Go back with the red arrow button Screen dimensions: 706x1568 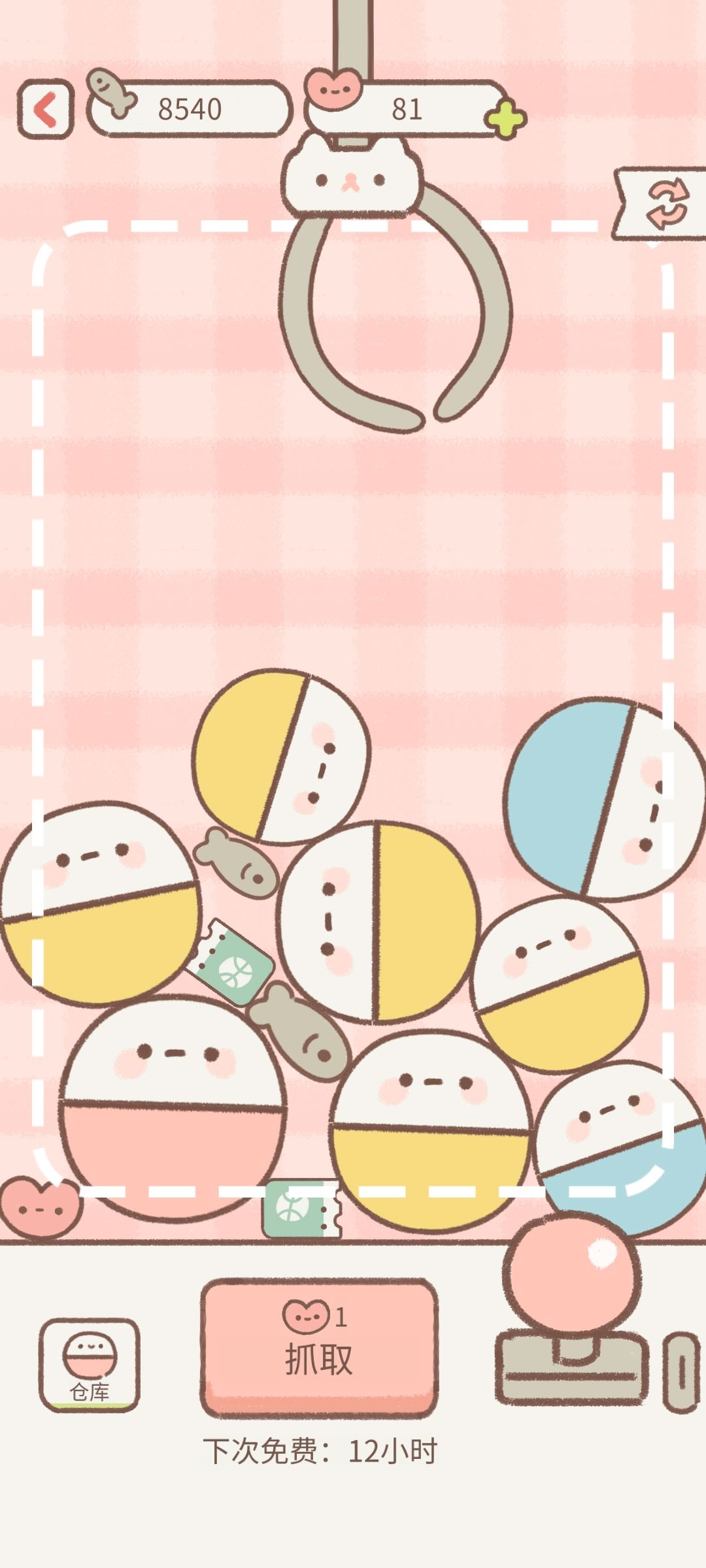pyautogui.click(x=45, y=109)
